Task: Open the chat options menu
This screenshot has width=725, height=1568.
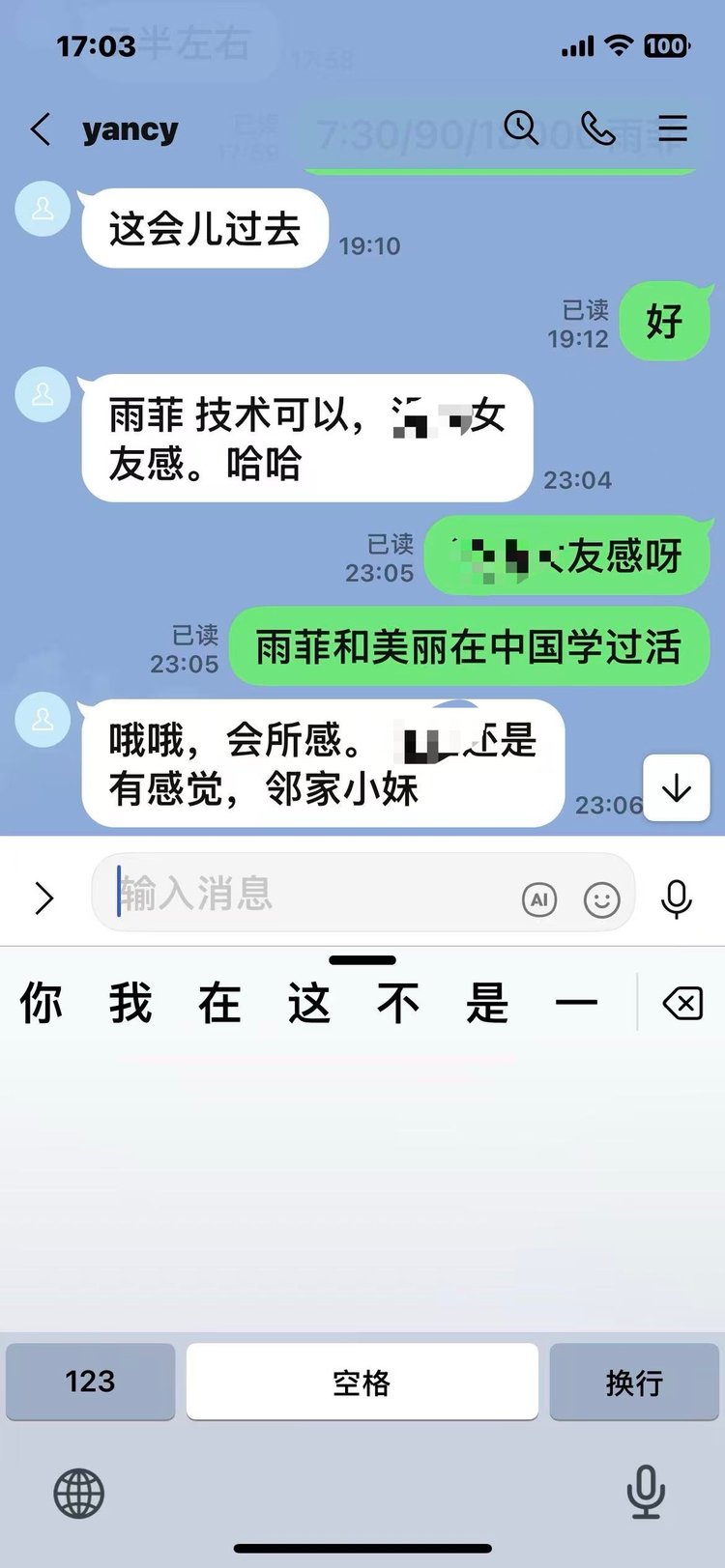Action: (x=673, y=128)
